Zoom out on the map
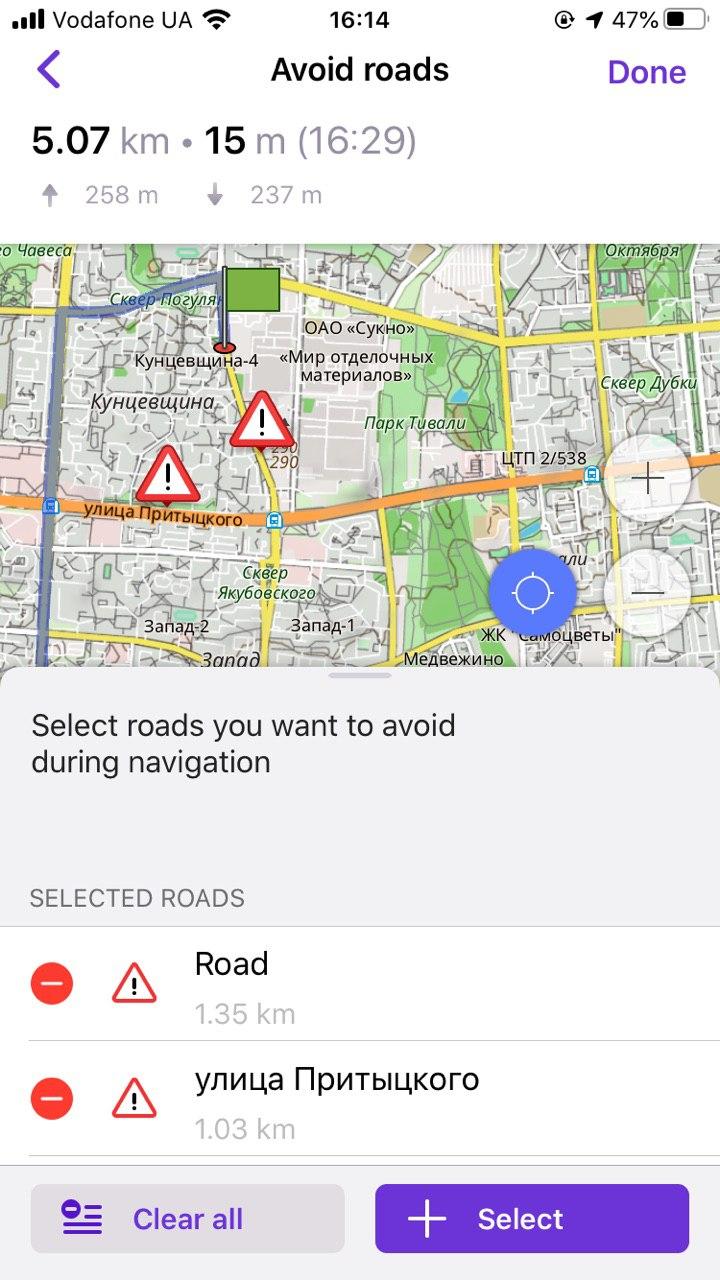This screenshot has height=1280, width=720. point(647,592)
